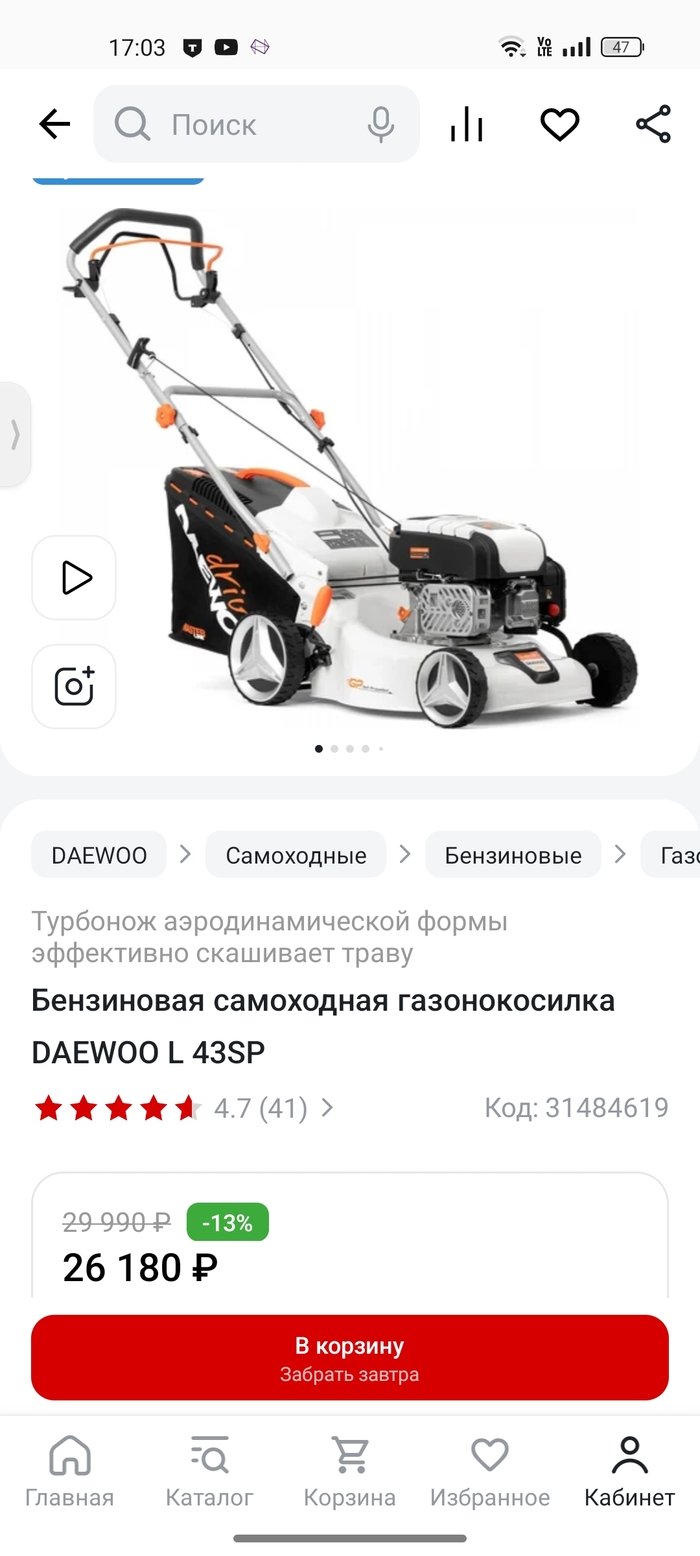
Task: Open the 4.7 (41) reviews rating
Action: (260, 1108)
